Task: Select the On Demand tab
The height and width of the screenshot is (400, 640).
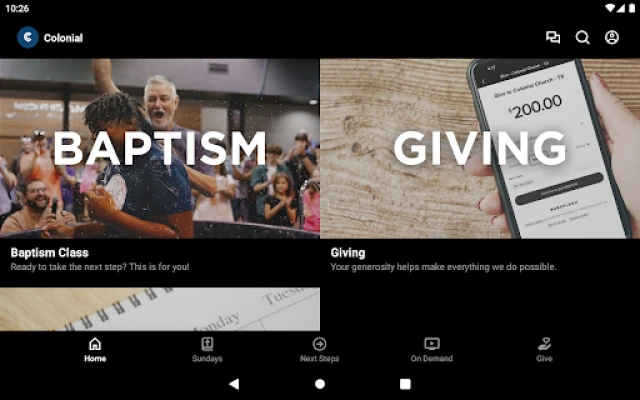Action: 431,349
